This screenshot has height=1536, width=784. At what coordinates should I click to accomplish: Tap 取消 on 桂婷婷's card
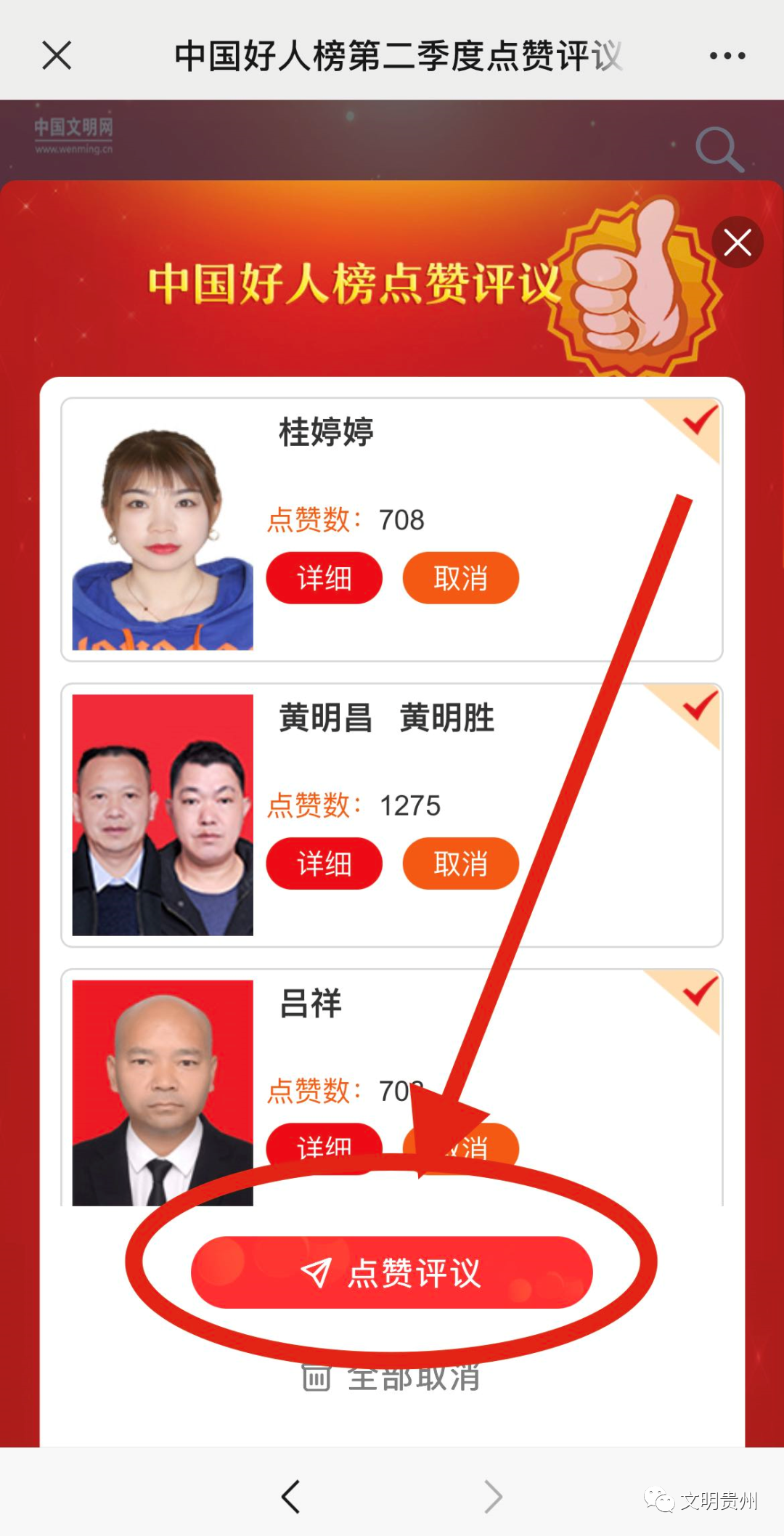click(x=460, y=578)
